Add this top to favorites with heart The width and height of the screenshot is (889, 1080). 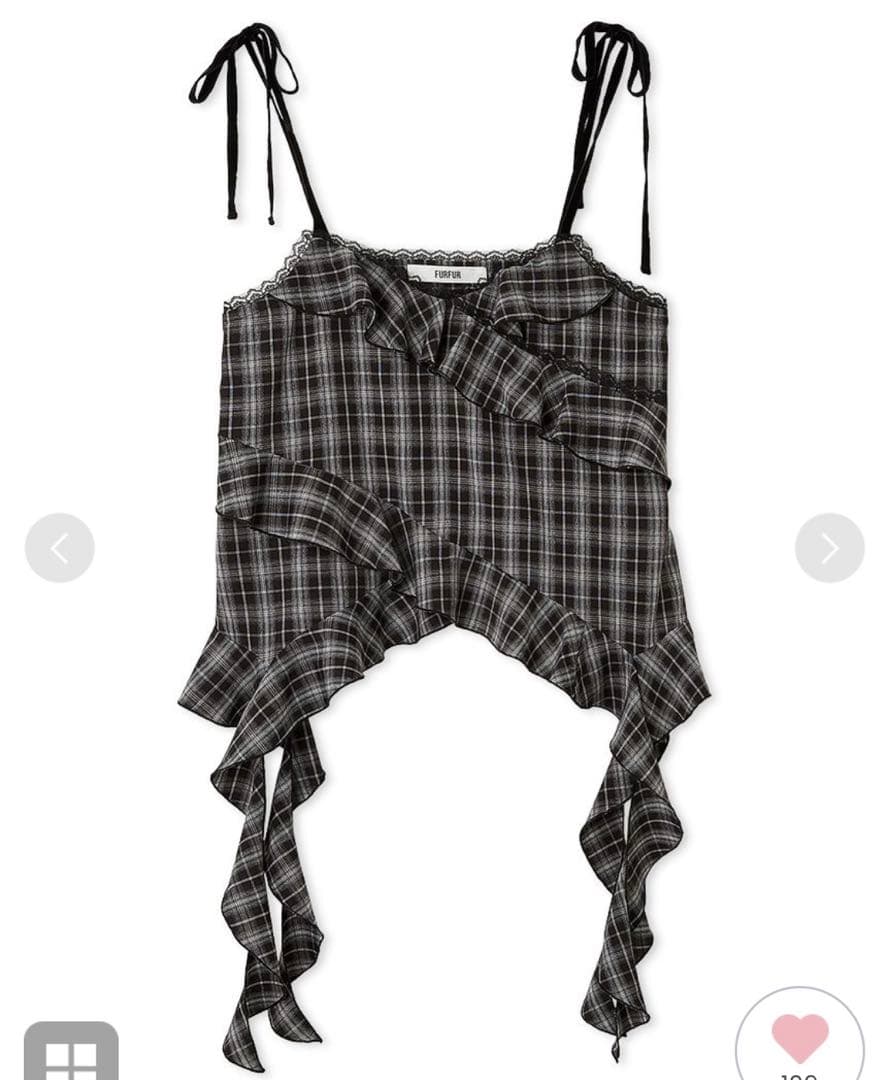tap(800, 1040)
